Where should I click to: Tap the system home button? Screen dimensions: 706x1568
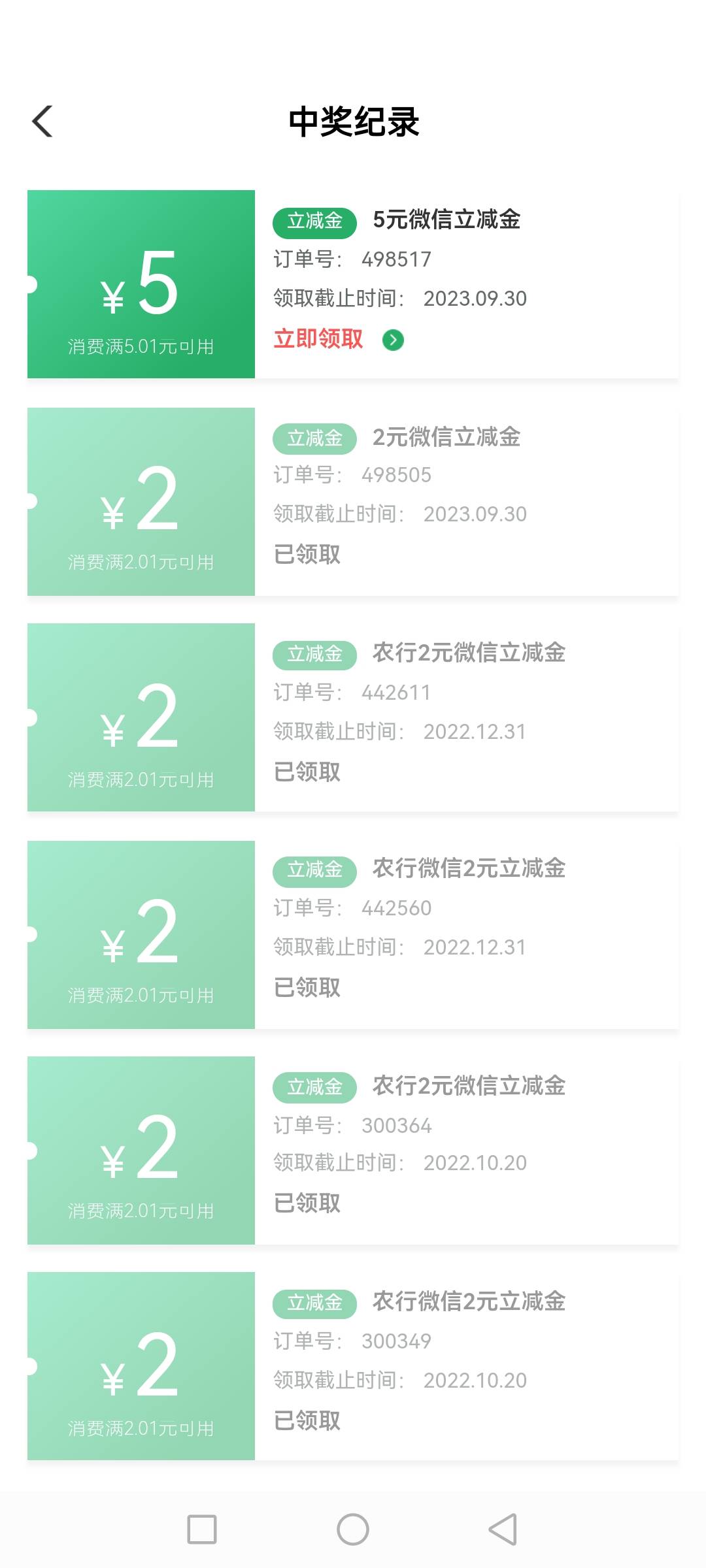tap(353, 1529)
